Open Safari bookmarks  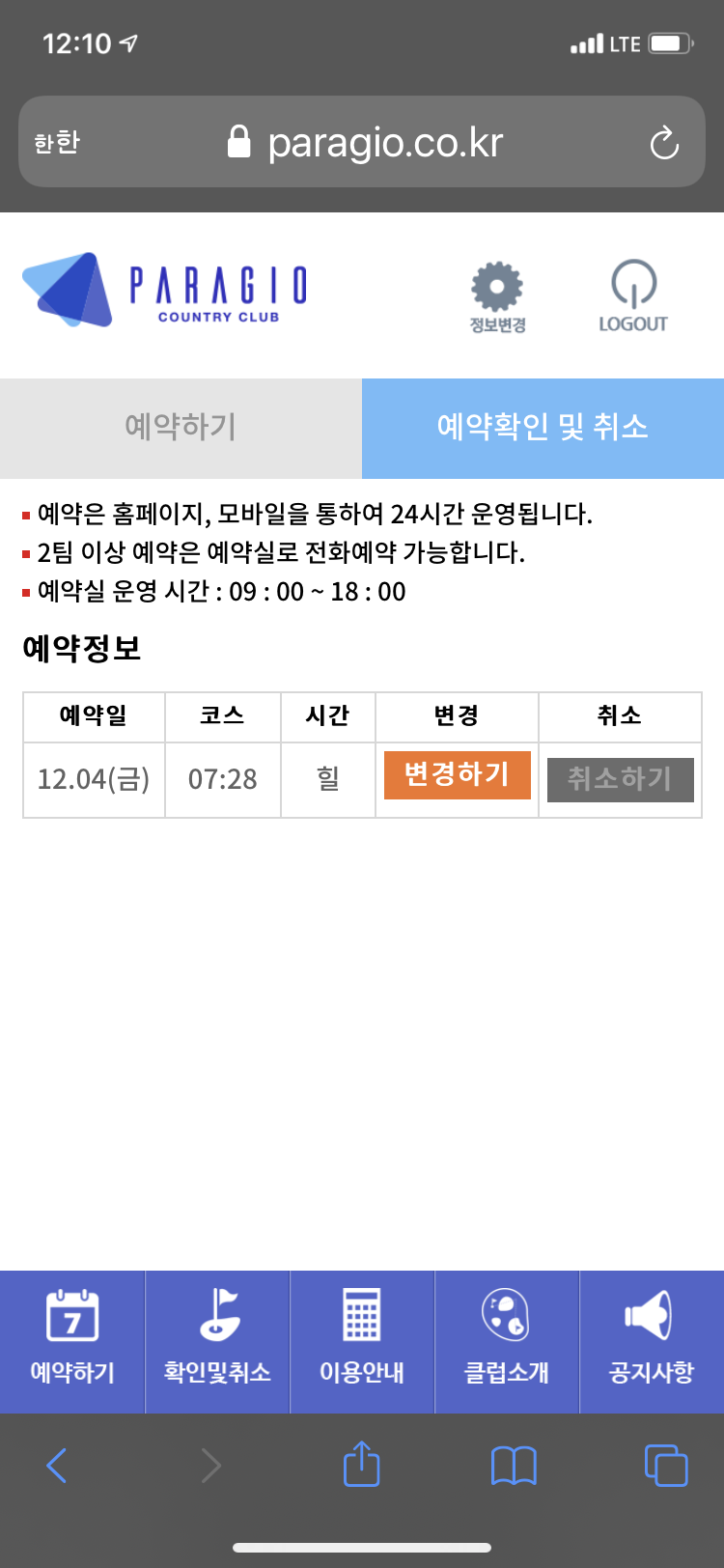(514, 1466)
